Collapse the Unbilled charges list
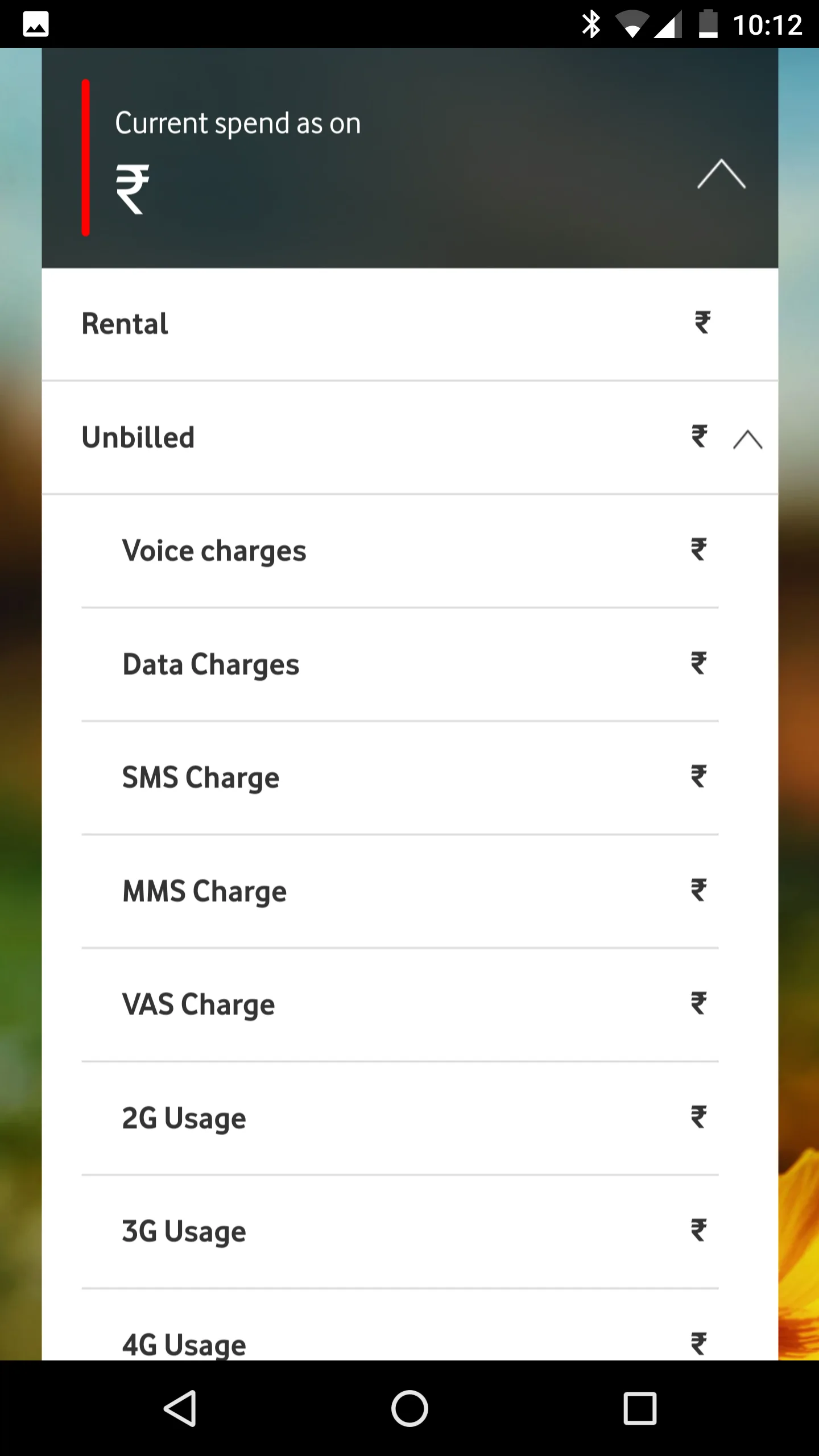Viewport: 819px width, 1456px height. (x=747, y=439)
